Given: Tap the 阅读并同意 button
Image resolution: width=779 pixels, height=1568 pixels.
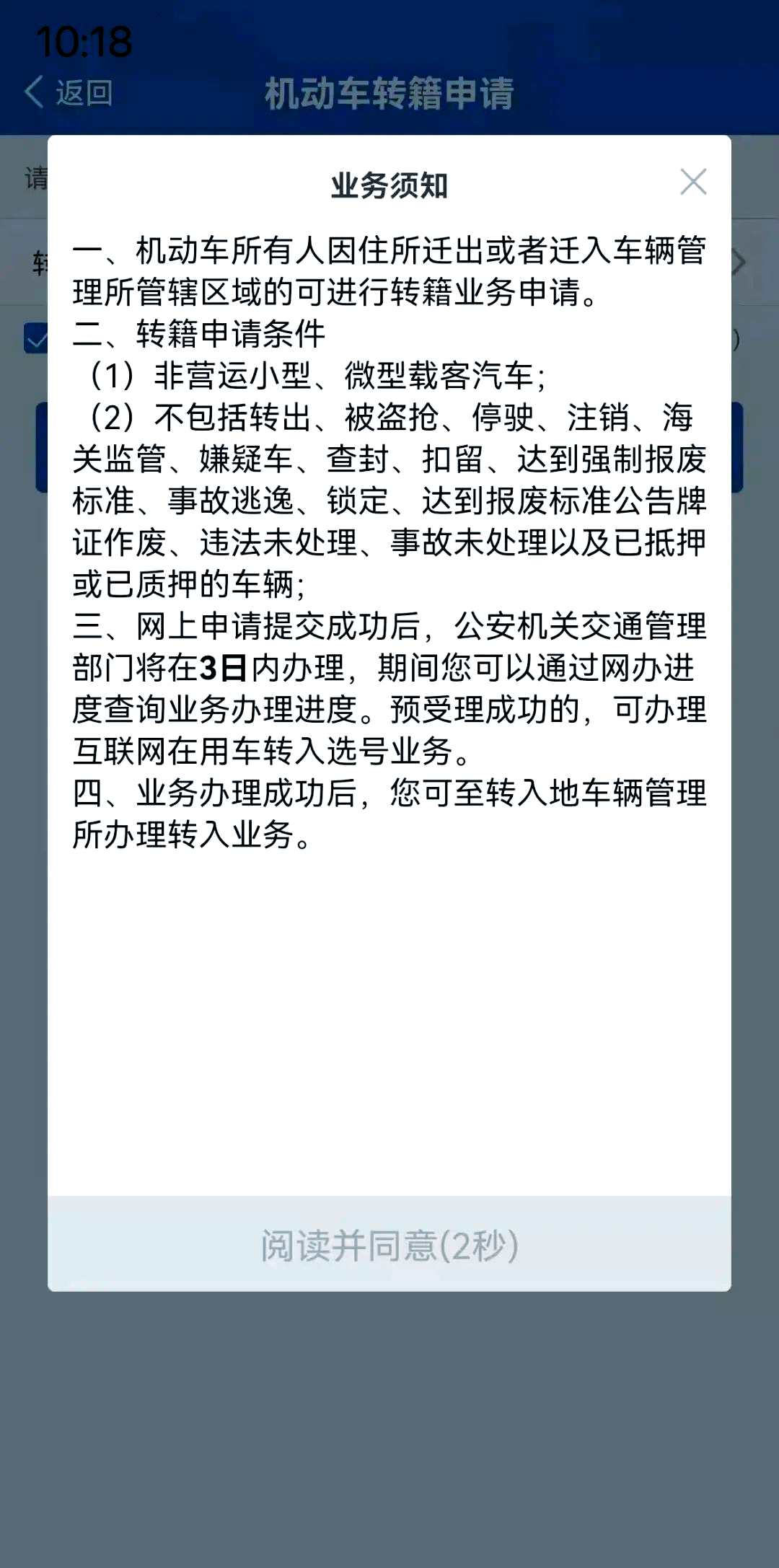Looking at the screenshot, I should pos(389,1243).
